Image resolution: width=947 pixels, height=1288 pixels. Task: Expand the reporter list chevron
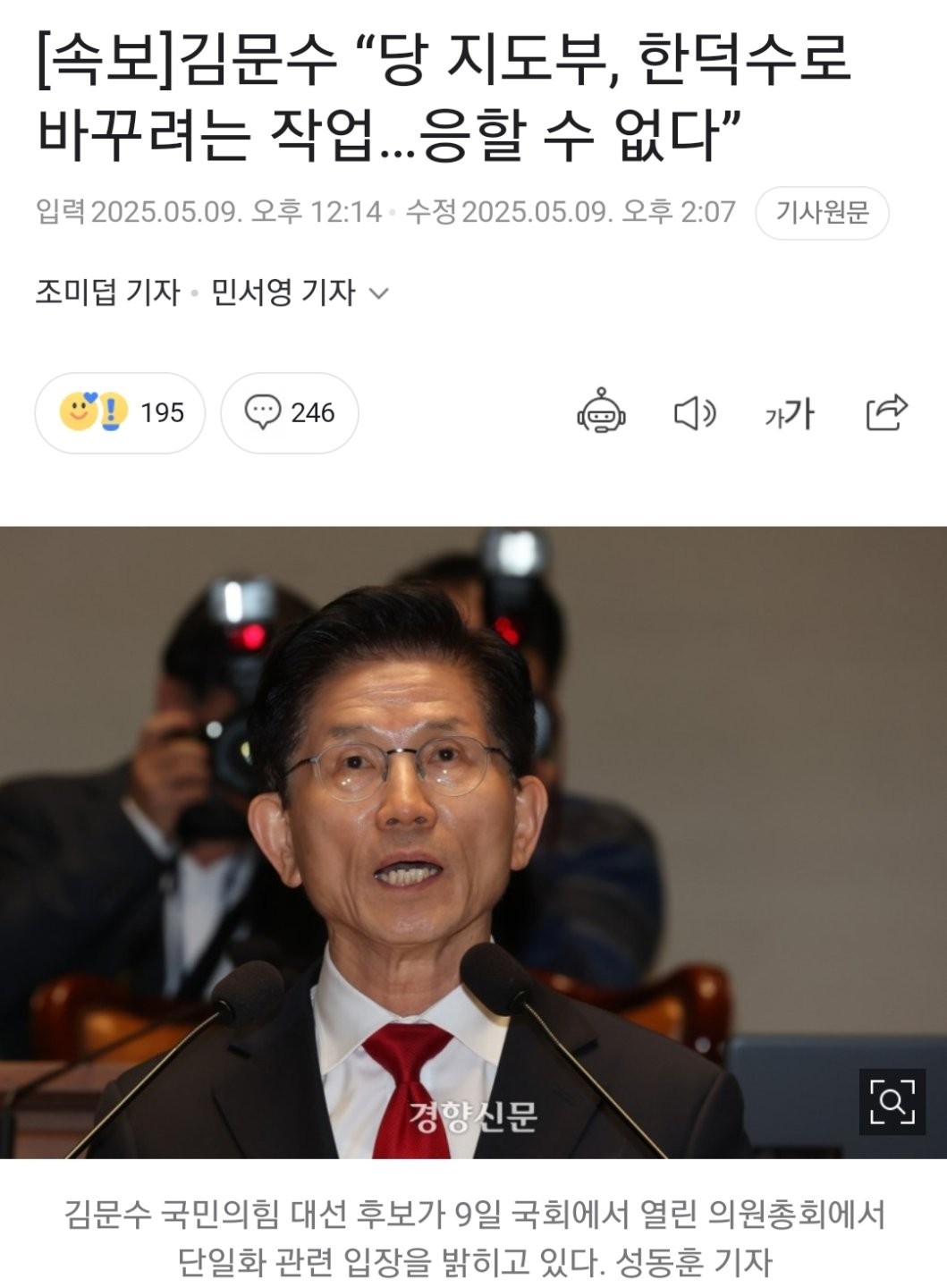point(379,292)
